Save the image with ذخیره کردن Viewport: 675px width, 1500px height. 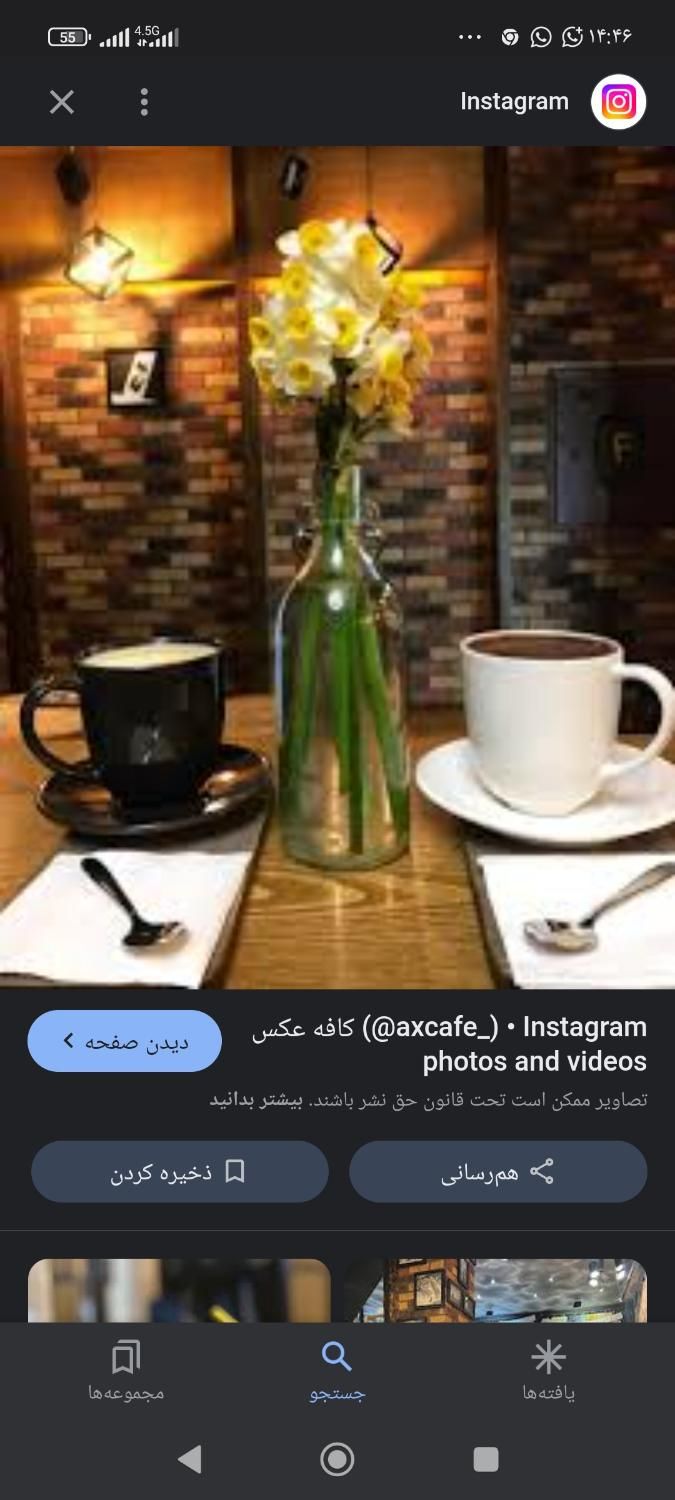pyautogui.click(x=180, y=1172)
